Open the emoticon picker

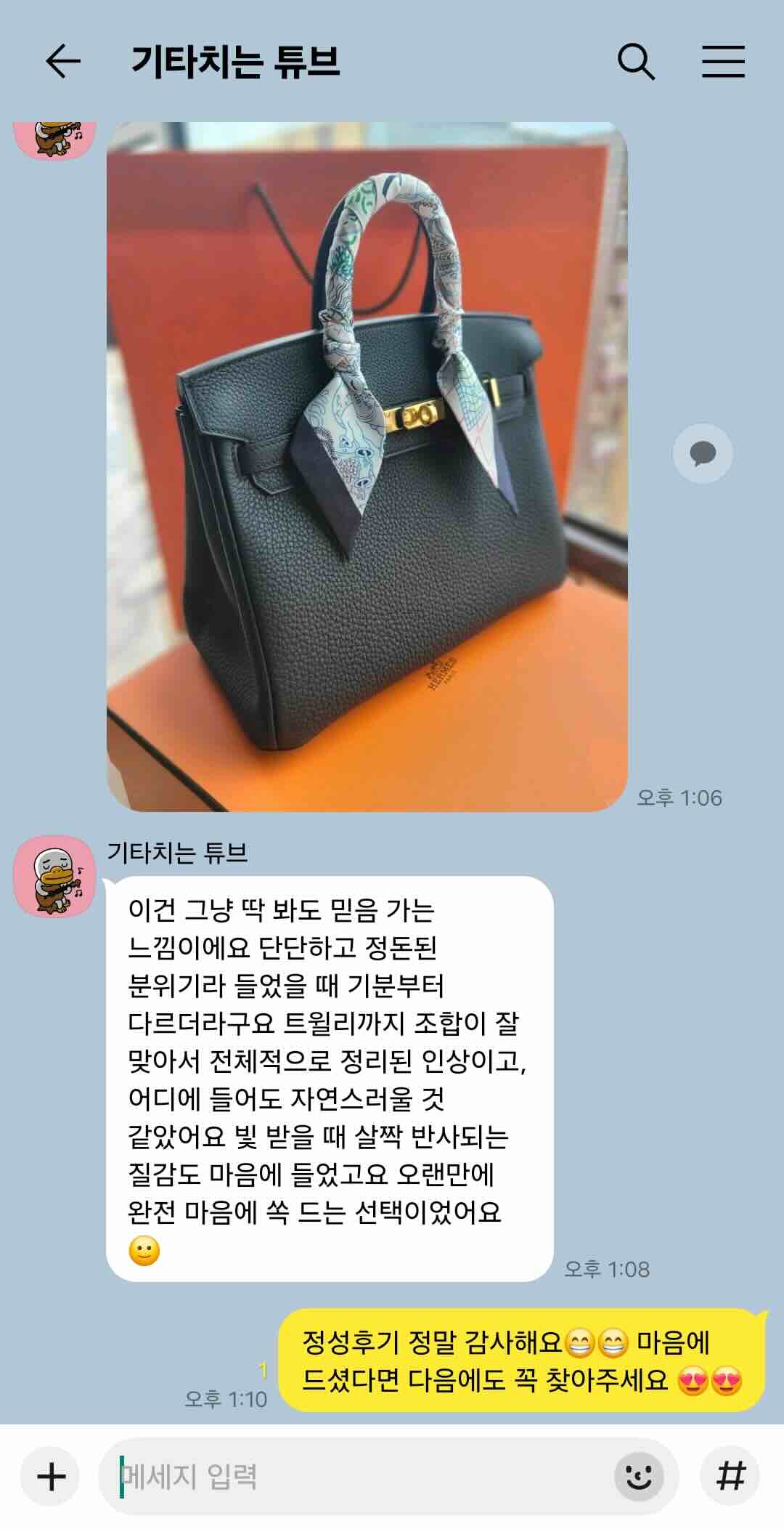coord(639,1476)
